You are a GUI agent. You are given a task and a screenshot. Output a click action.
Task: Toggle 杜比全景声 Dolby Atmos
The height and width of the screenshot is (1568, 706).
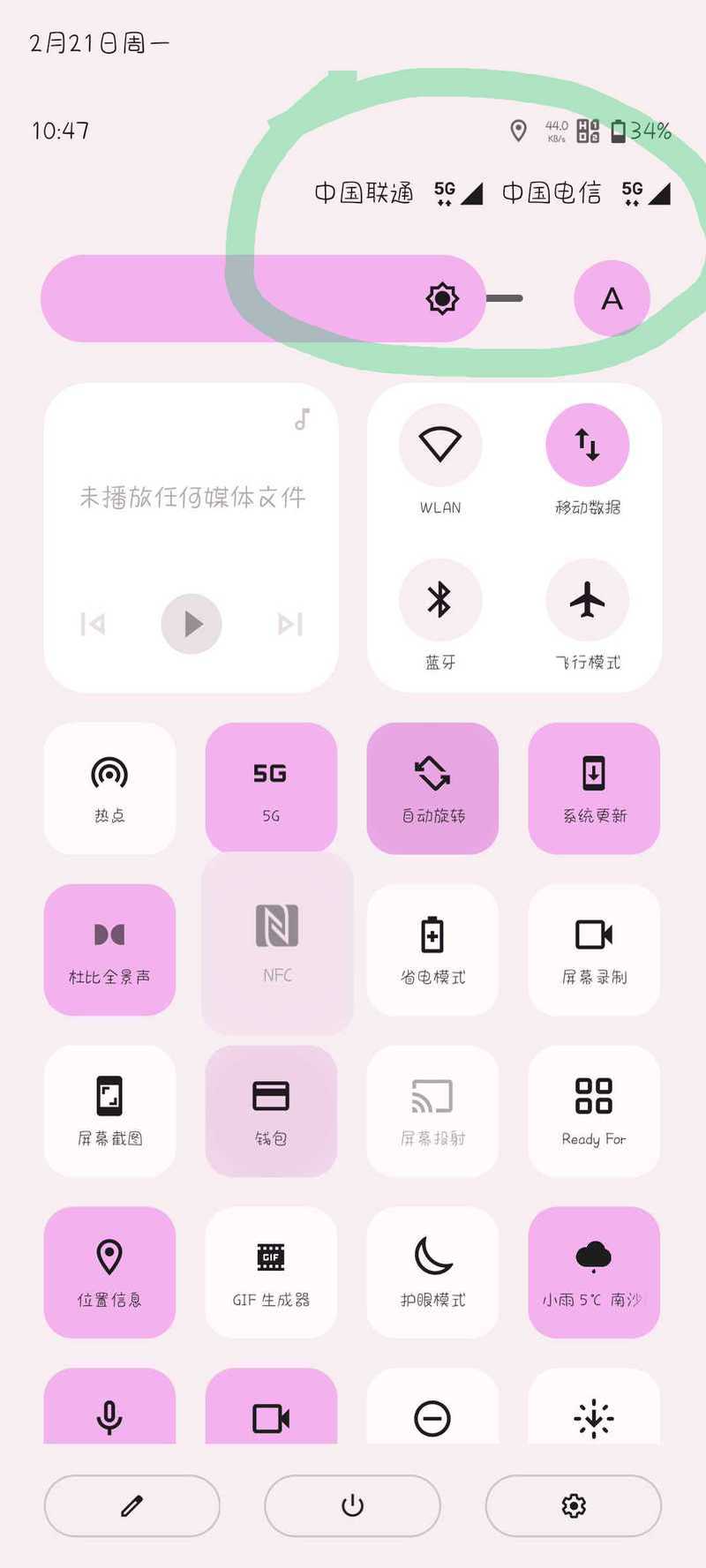click(x=109, y=949)
